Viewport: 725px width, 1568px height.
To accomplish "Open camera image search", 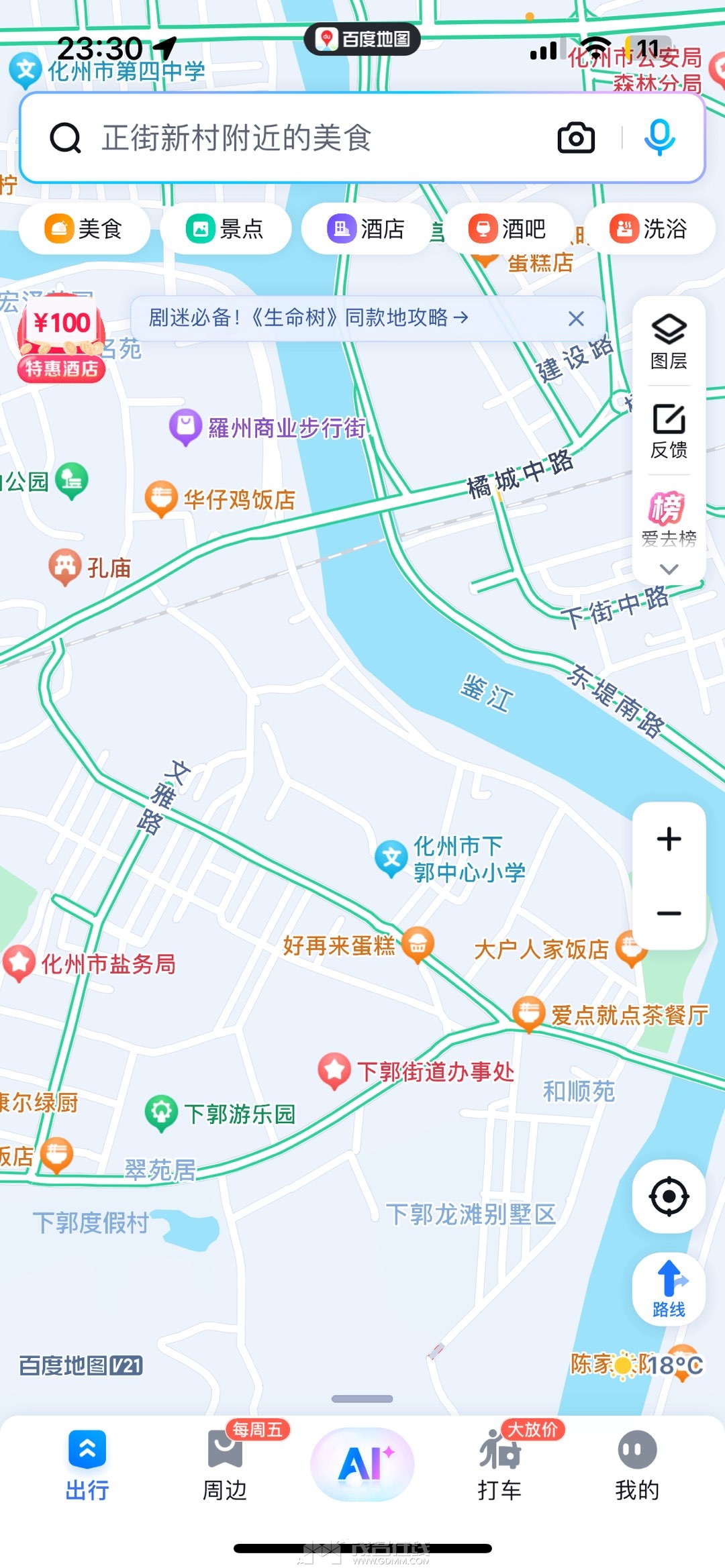I will click(x=576, y=138).
